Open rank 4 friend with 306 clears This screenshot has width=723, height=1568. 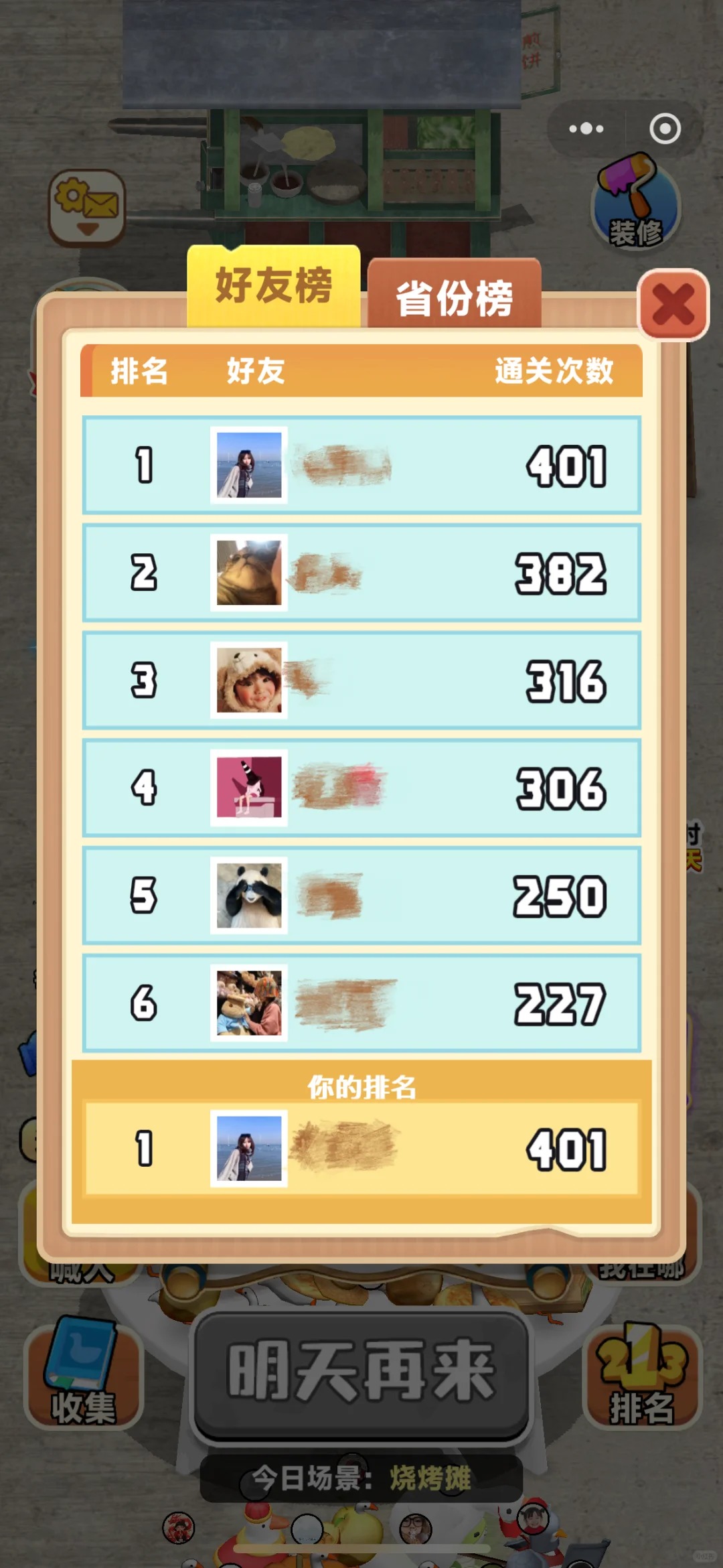click(361, 788)
